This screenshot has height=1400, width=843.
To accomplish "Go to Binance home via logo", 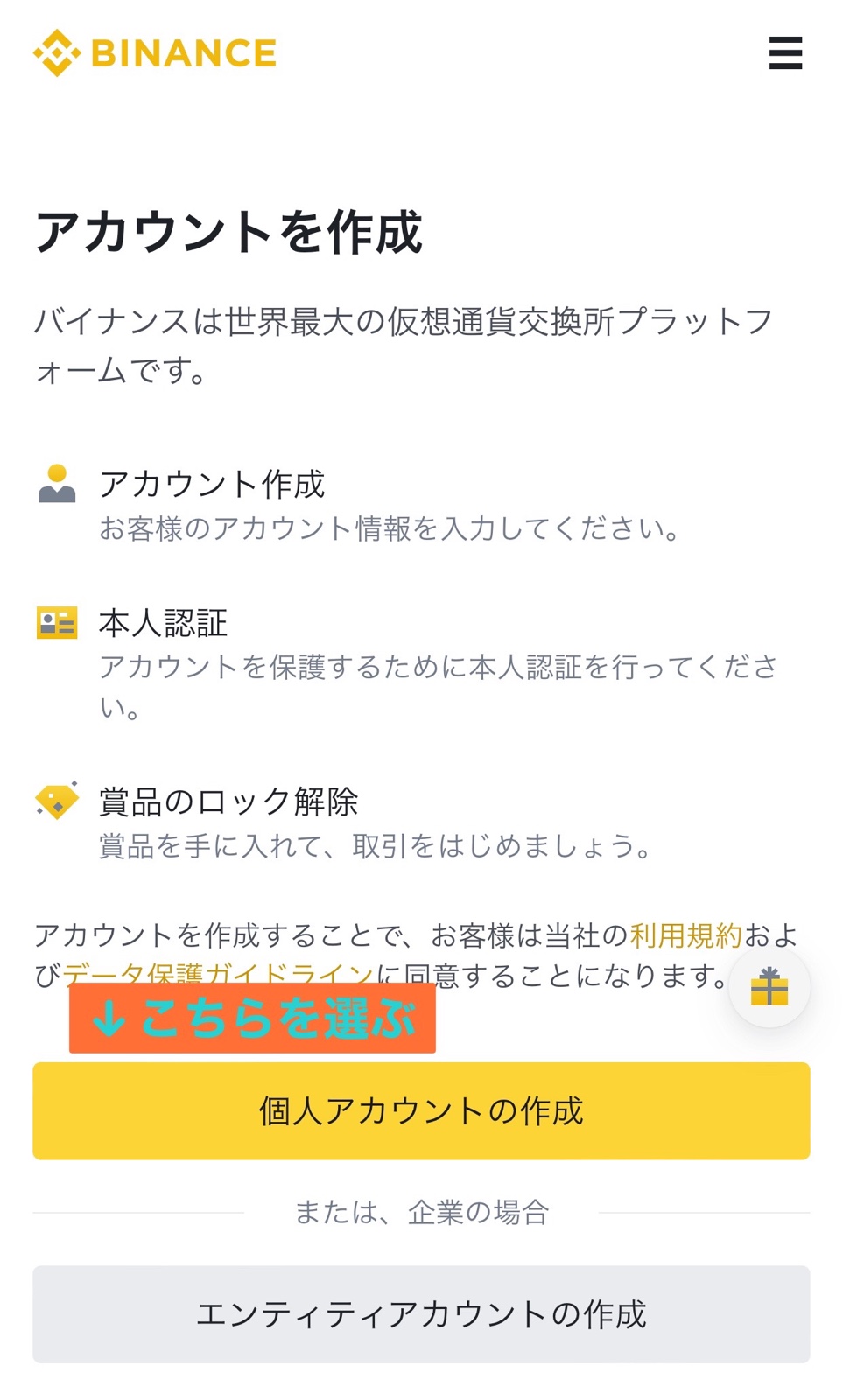I will (x=155, y=53).
